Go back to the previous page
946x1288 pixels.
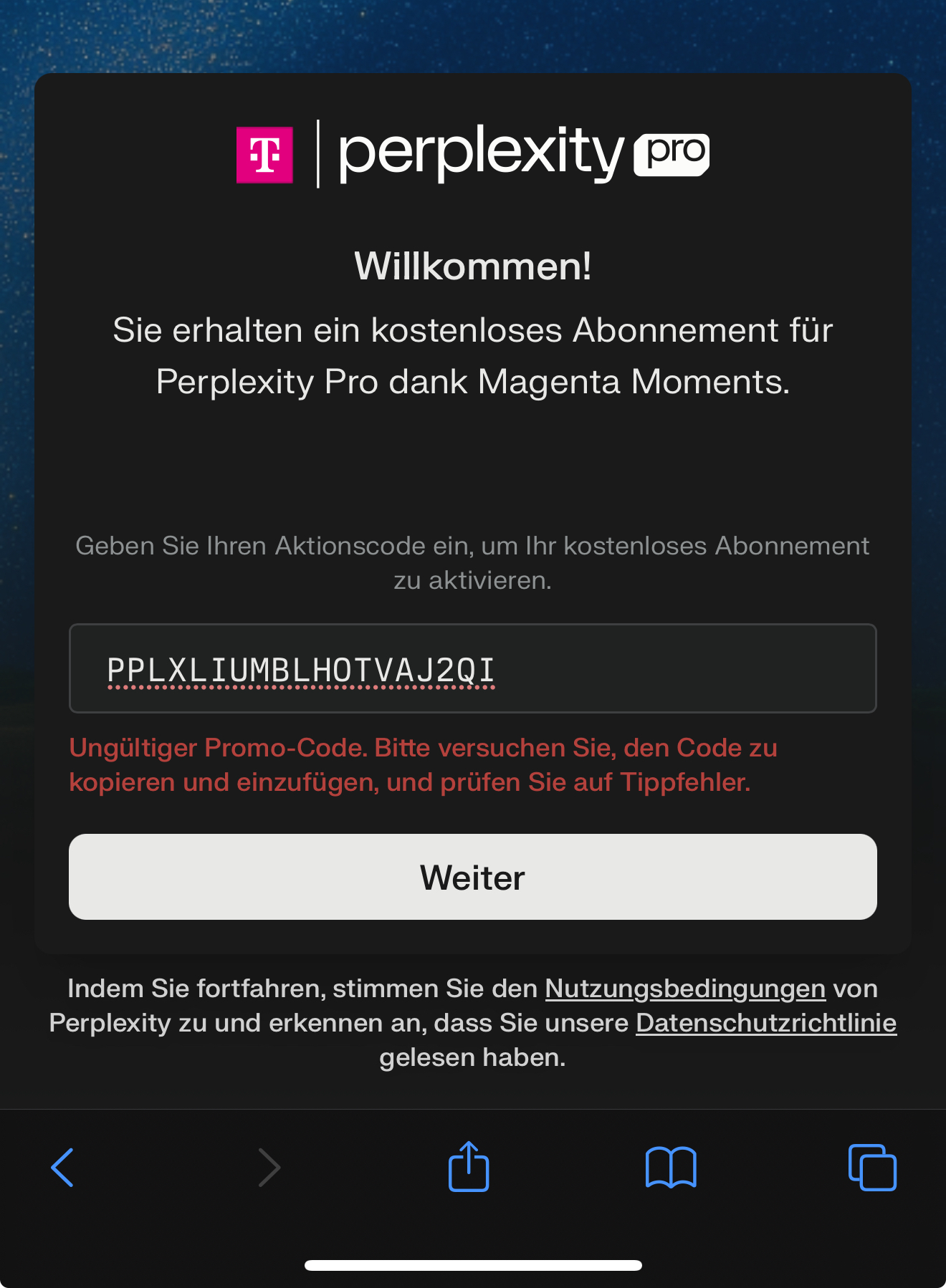[x=63, y=1168]
